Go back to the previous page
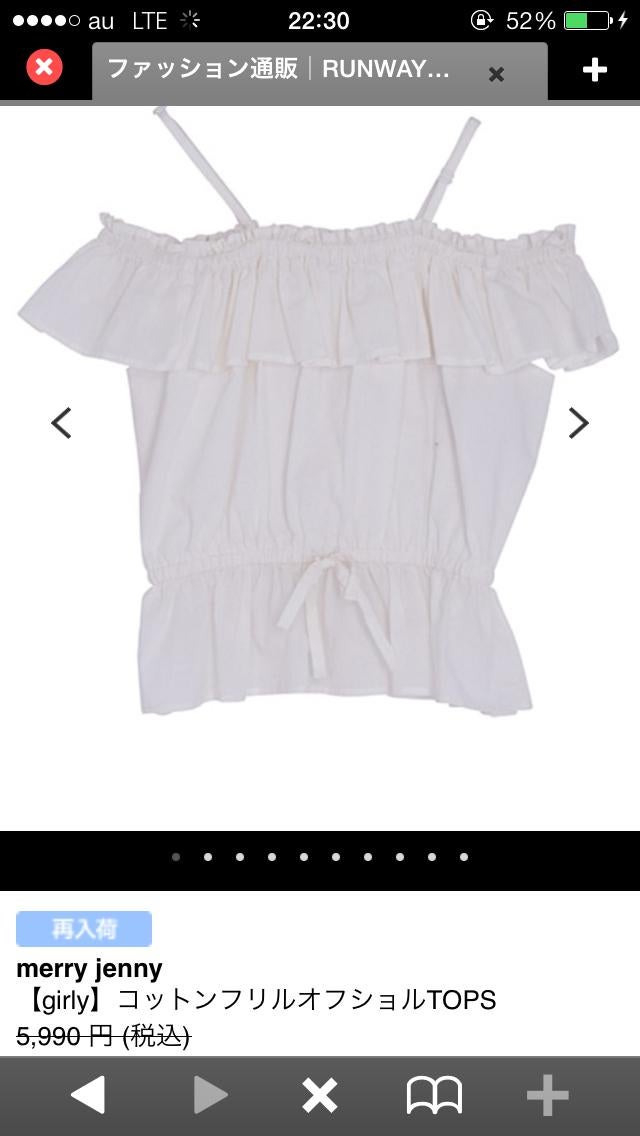This screenshot has width=640, height=1136. [89, 1096]
